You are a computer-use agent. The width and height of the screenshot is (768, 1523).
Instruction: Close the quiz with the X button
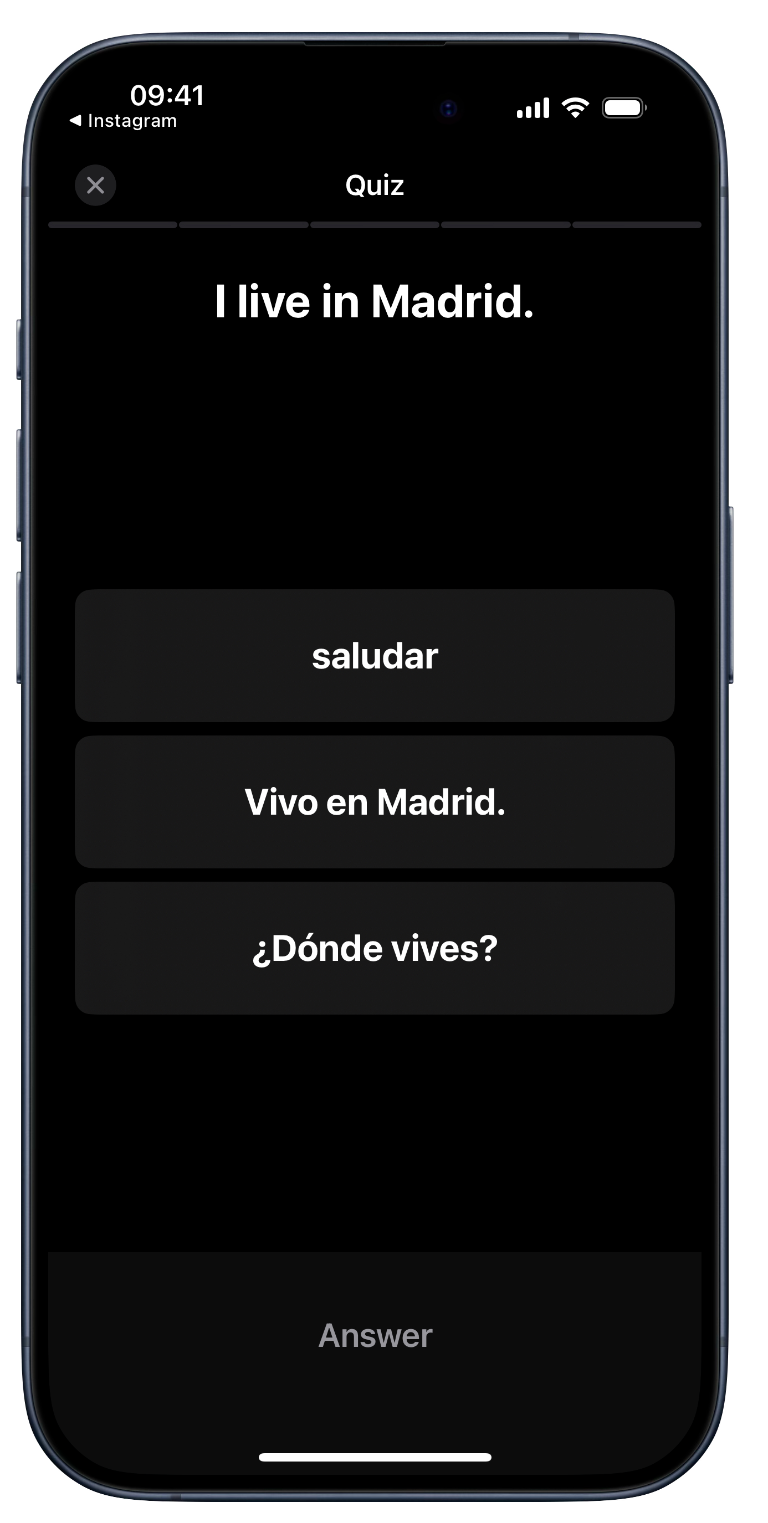[96, 185]
